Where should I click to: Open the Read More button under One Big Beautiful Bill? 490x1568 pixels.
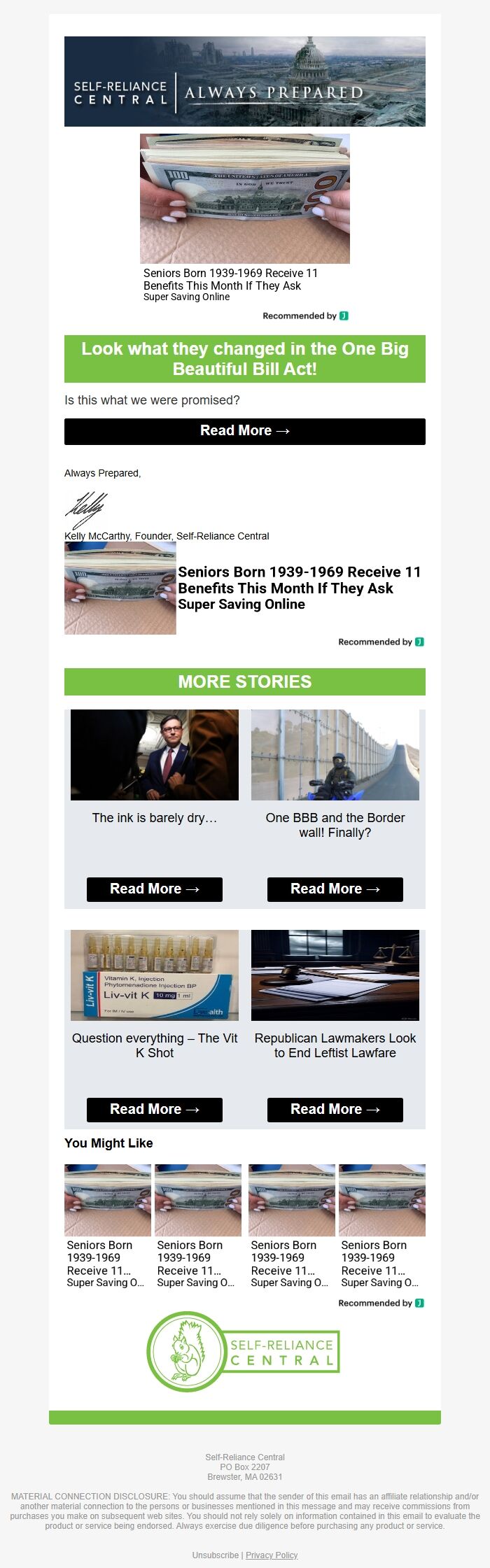(x=244, y=431)
